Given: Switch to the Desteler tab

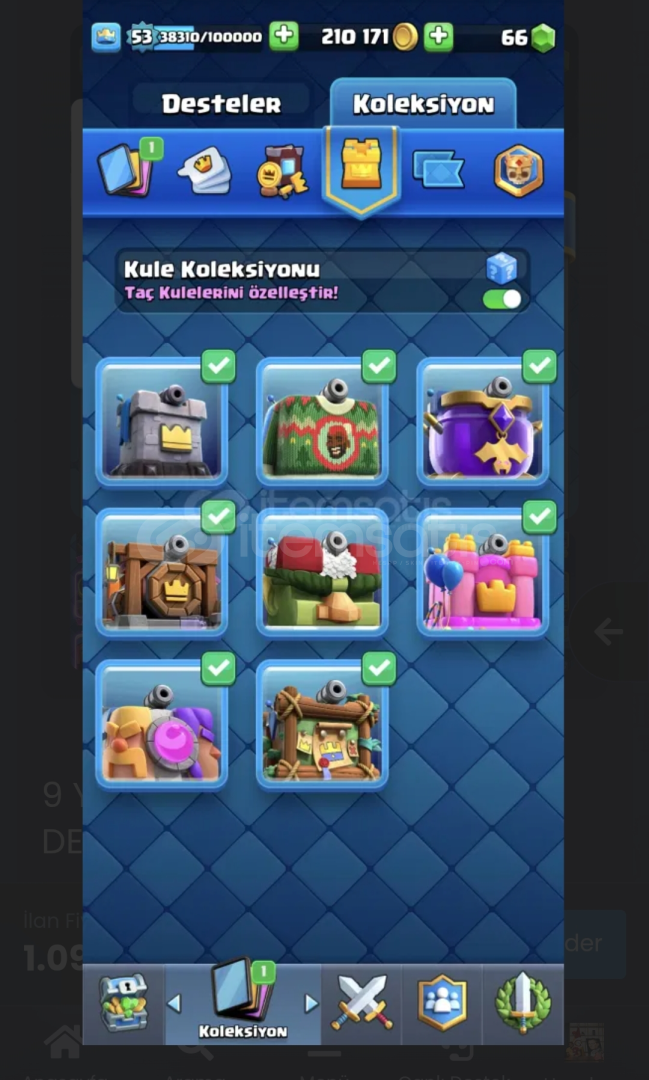Looking at the screenshot, I should 221,104.
